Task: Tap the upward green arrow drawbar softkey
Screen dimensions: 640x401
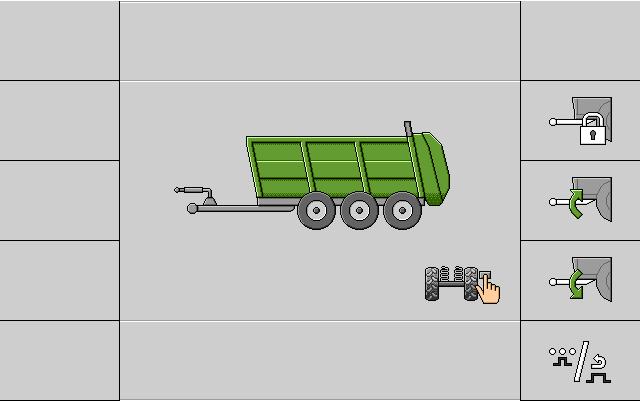Action: coord(580,200)
